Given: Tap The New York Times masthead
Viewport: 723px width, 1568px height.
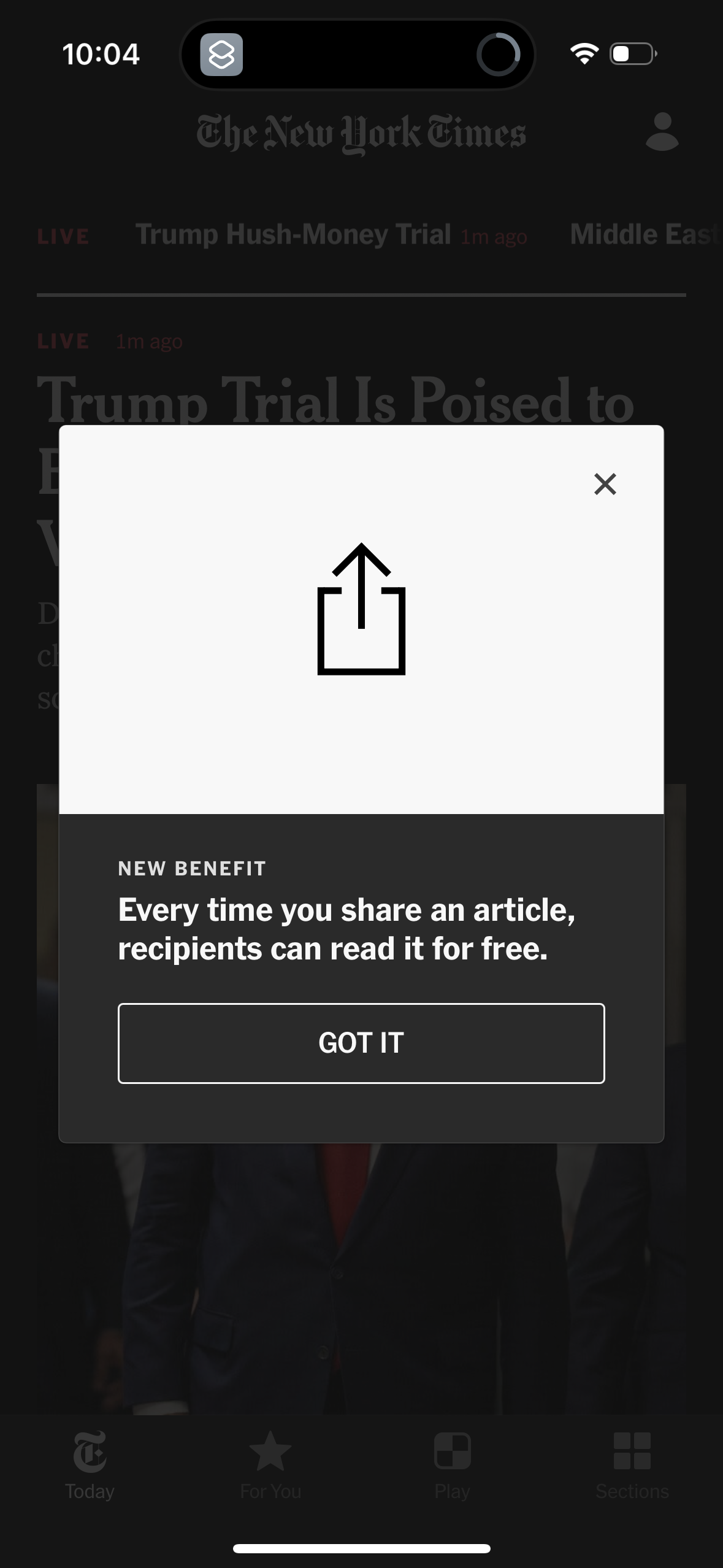Looking at the screenshot, I should pos(361,133).
